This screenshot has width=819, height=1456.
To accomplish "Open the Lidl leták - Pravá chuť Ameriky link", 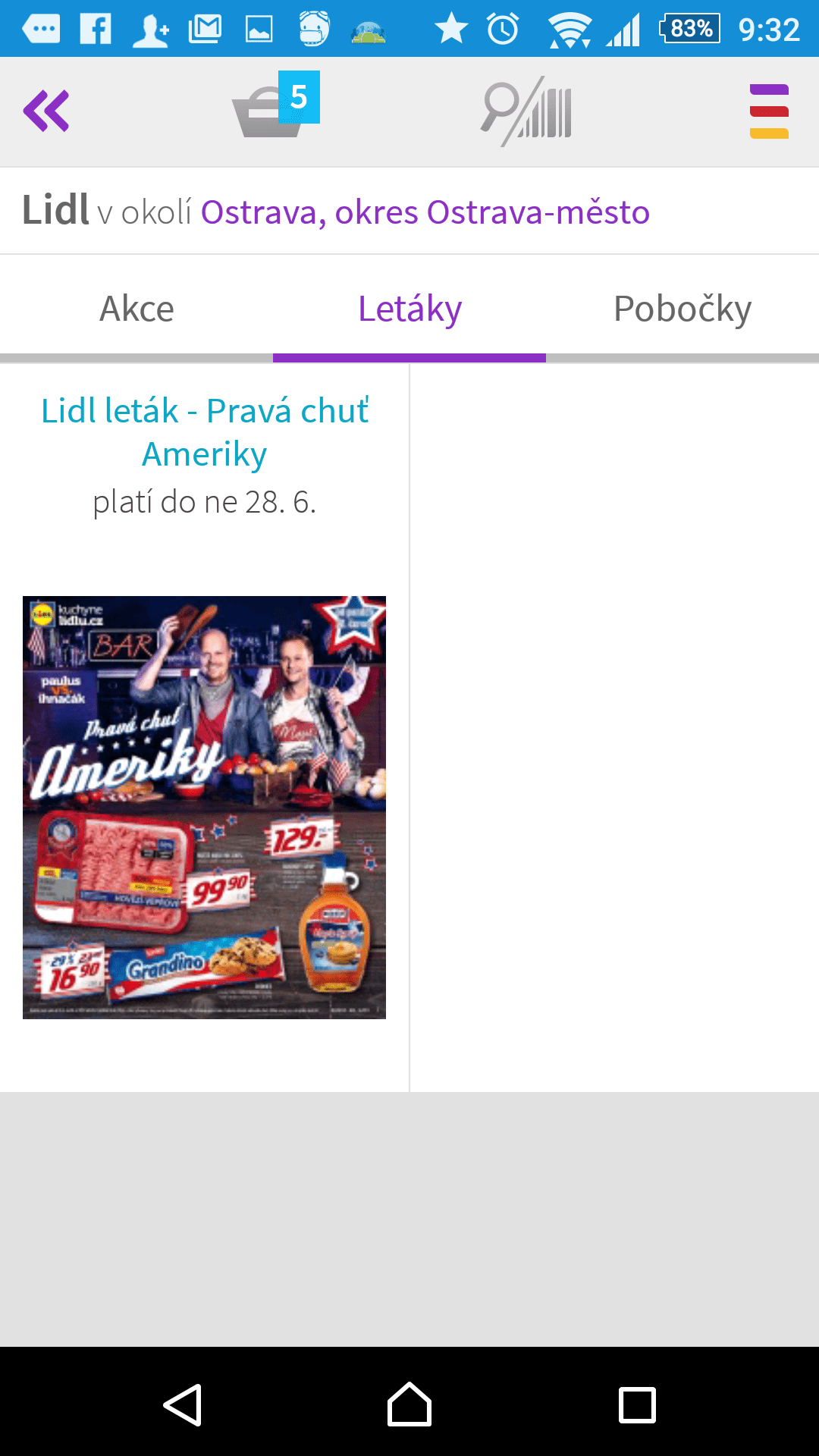I will pyautogui.click(x=205, y=432).
